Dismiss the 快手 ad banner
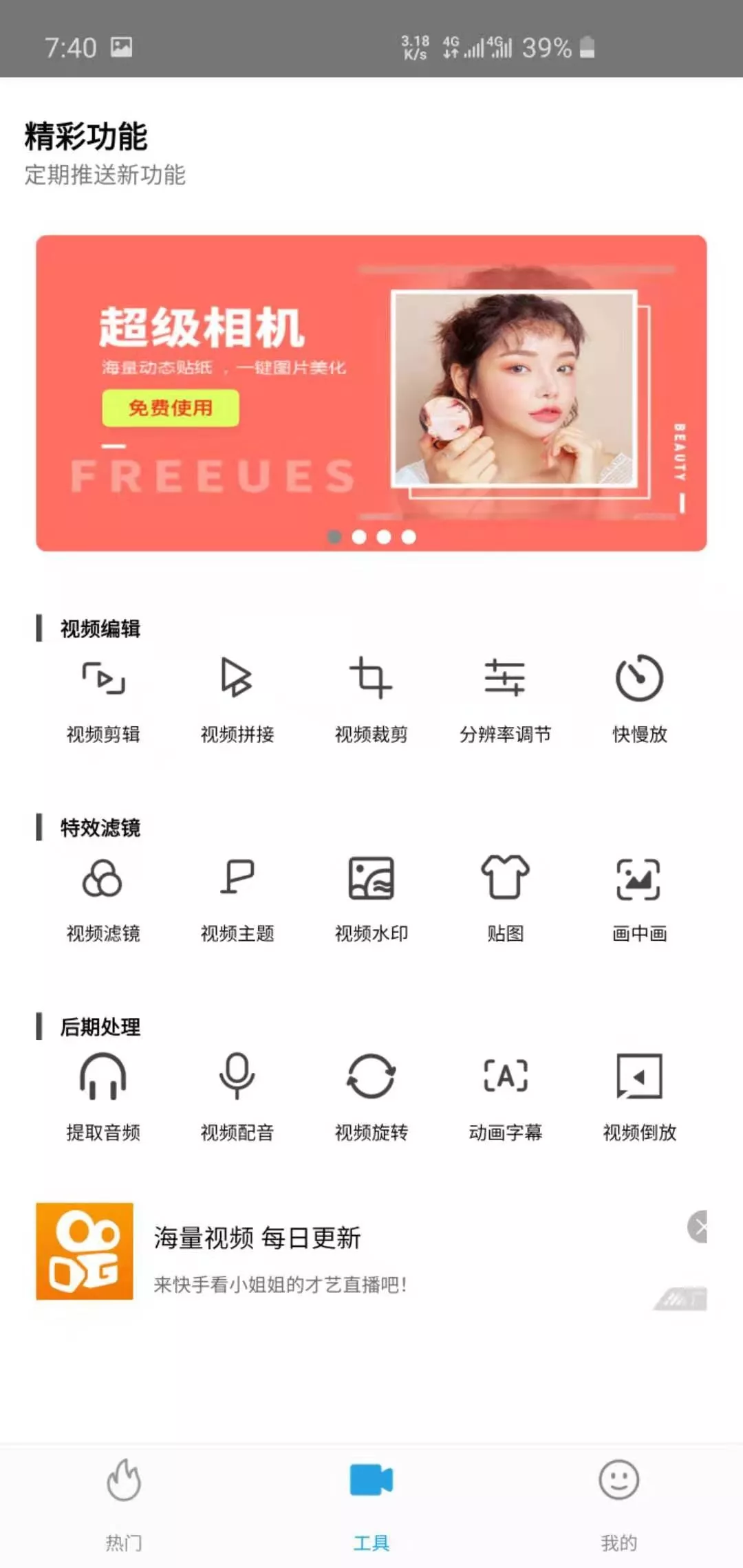The image size is (743, 1568). coord(698,1226)
